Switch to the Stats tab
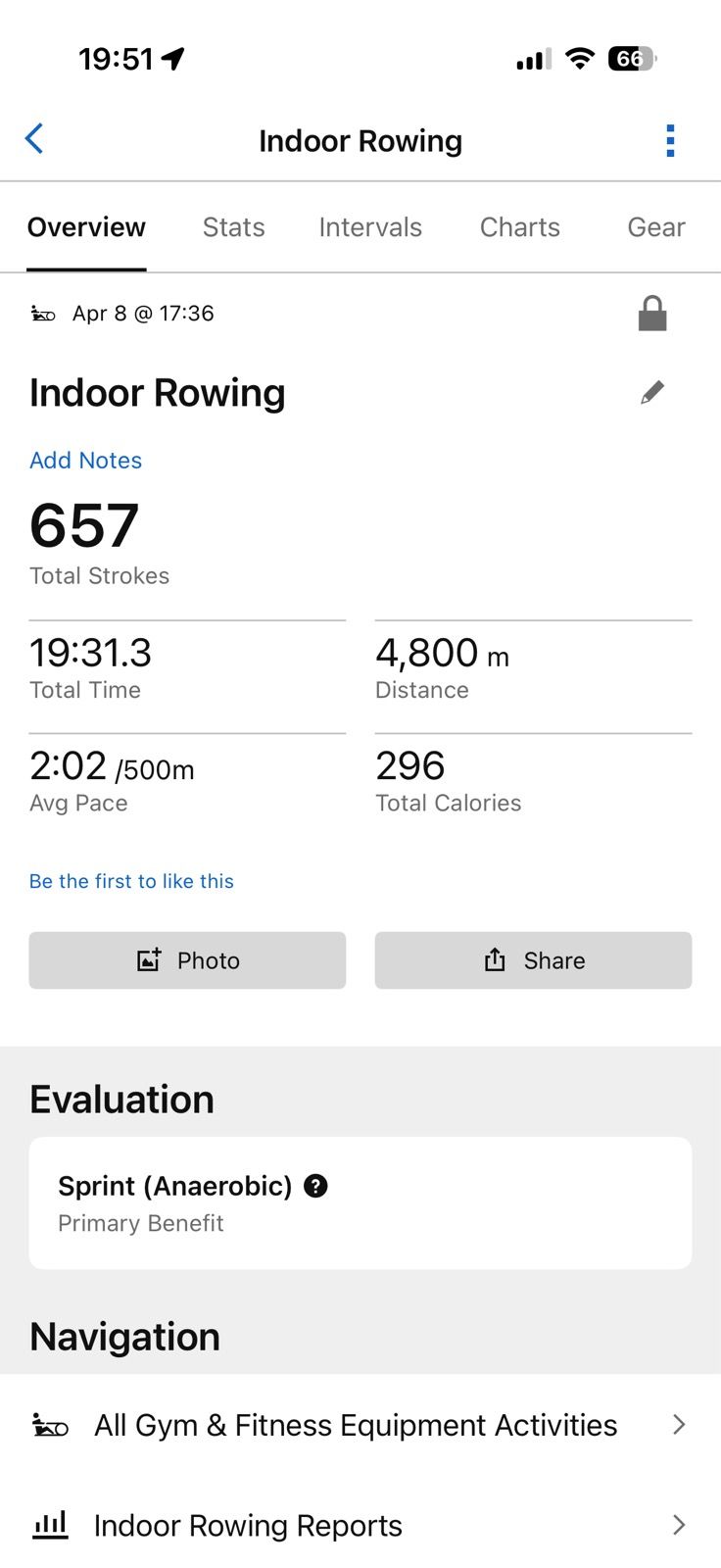The height and width of the screenshot is (1568, 721). 233,227
